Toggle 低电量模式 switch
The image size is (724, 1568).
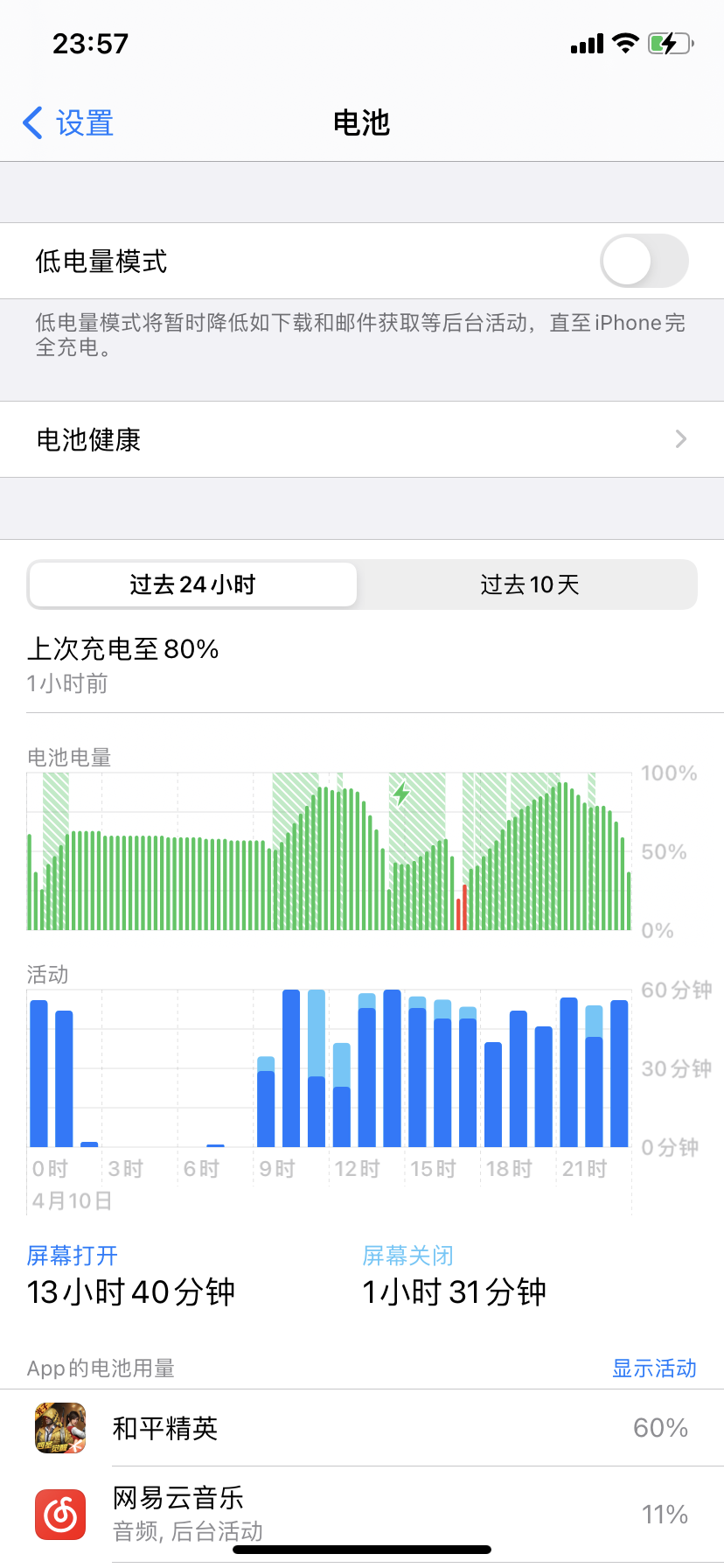pyautogui.click(x=644, y=261)
